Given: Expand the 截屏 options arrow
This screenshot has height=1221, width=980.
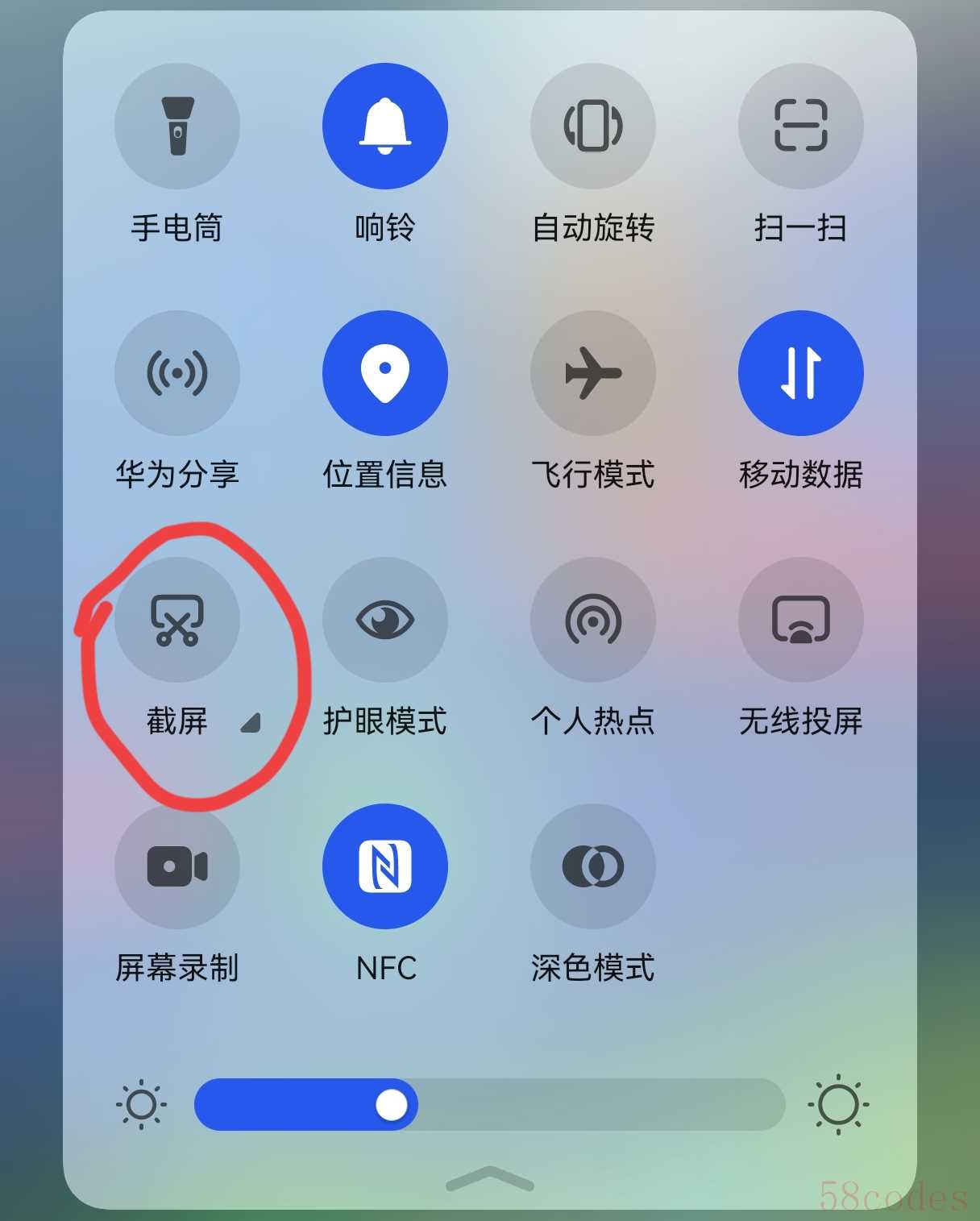Looking at the screenshot, I should (x=251, y=722).
